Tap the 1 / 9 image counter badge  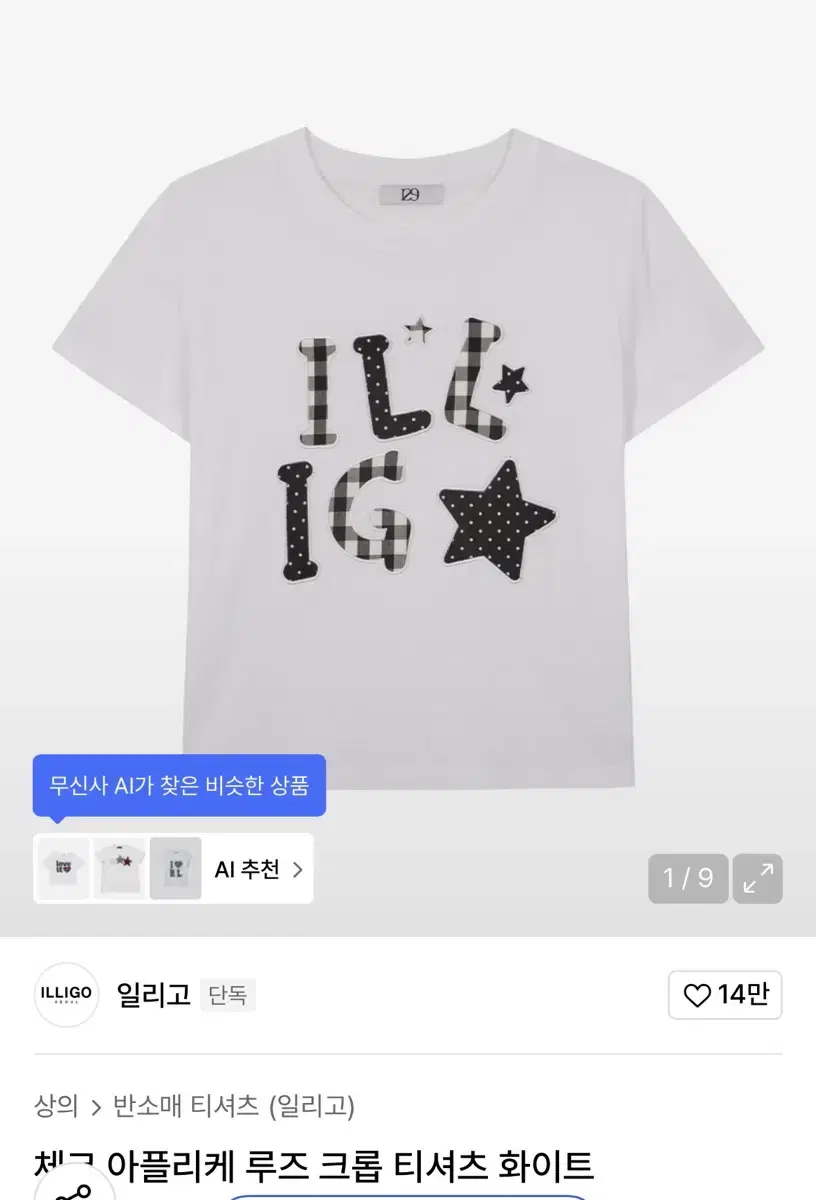687,879
